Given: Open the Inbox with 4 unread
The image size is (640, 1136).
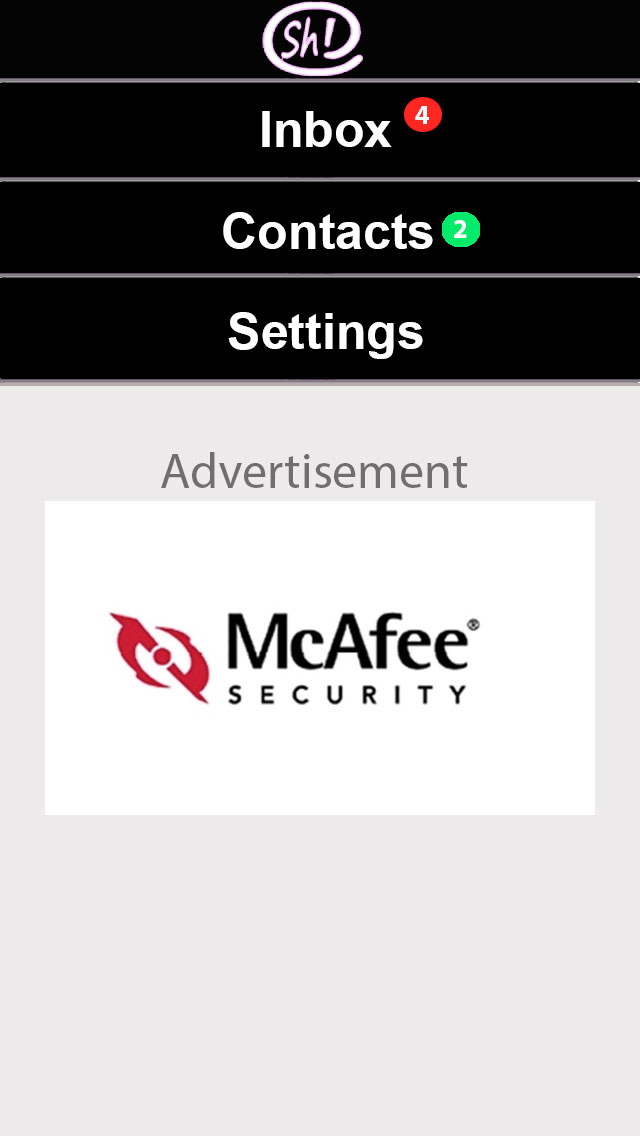Looking at the screenshot, I should point(320,130).
